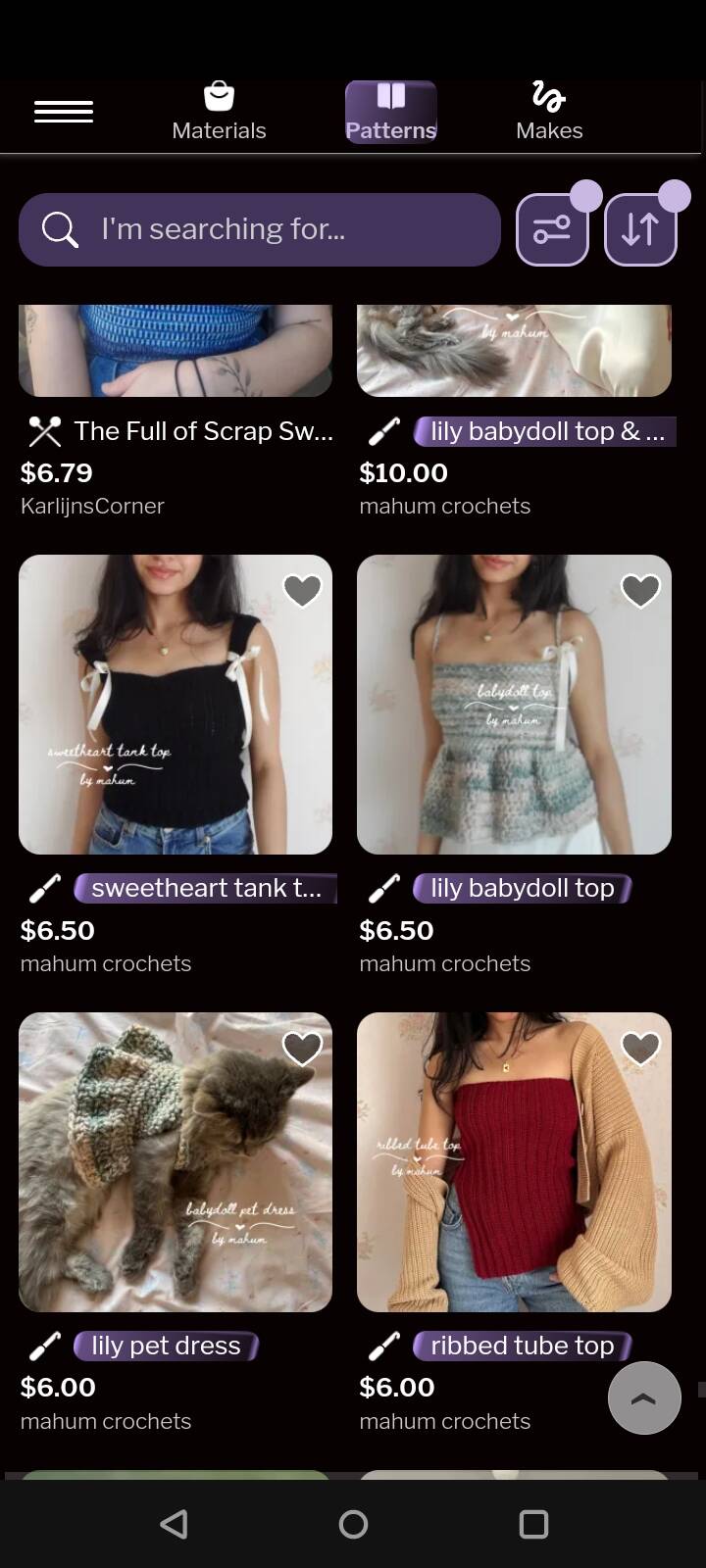
Task: Go back using system navigation
Action: (x=174, y=1523)
